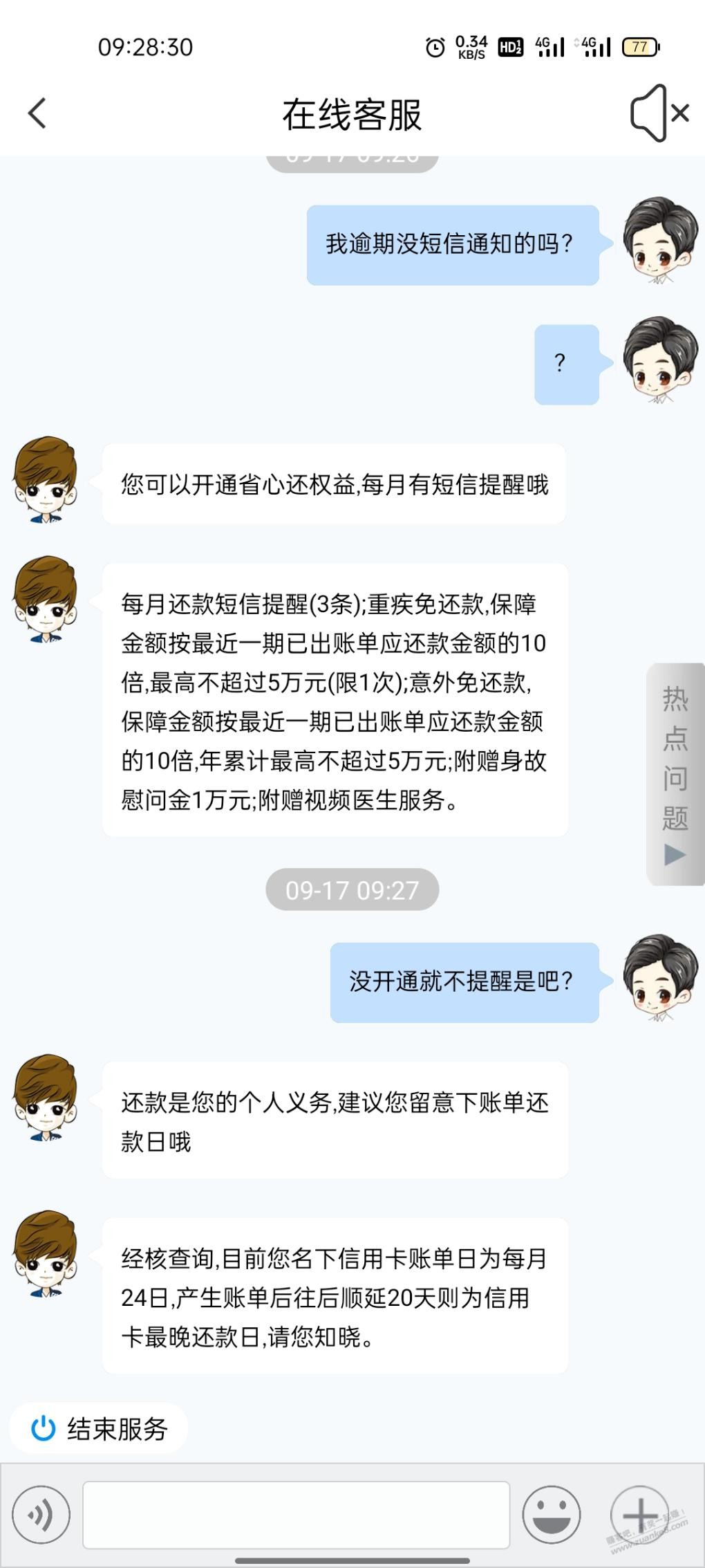Toggle the mute speaker icon

(659, 113)
